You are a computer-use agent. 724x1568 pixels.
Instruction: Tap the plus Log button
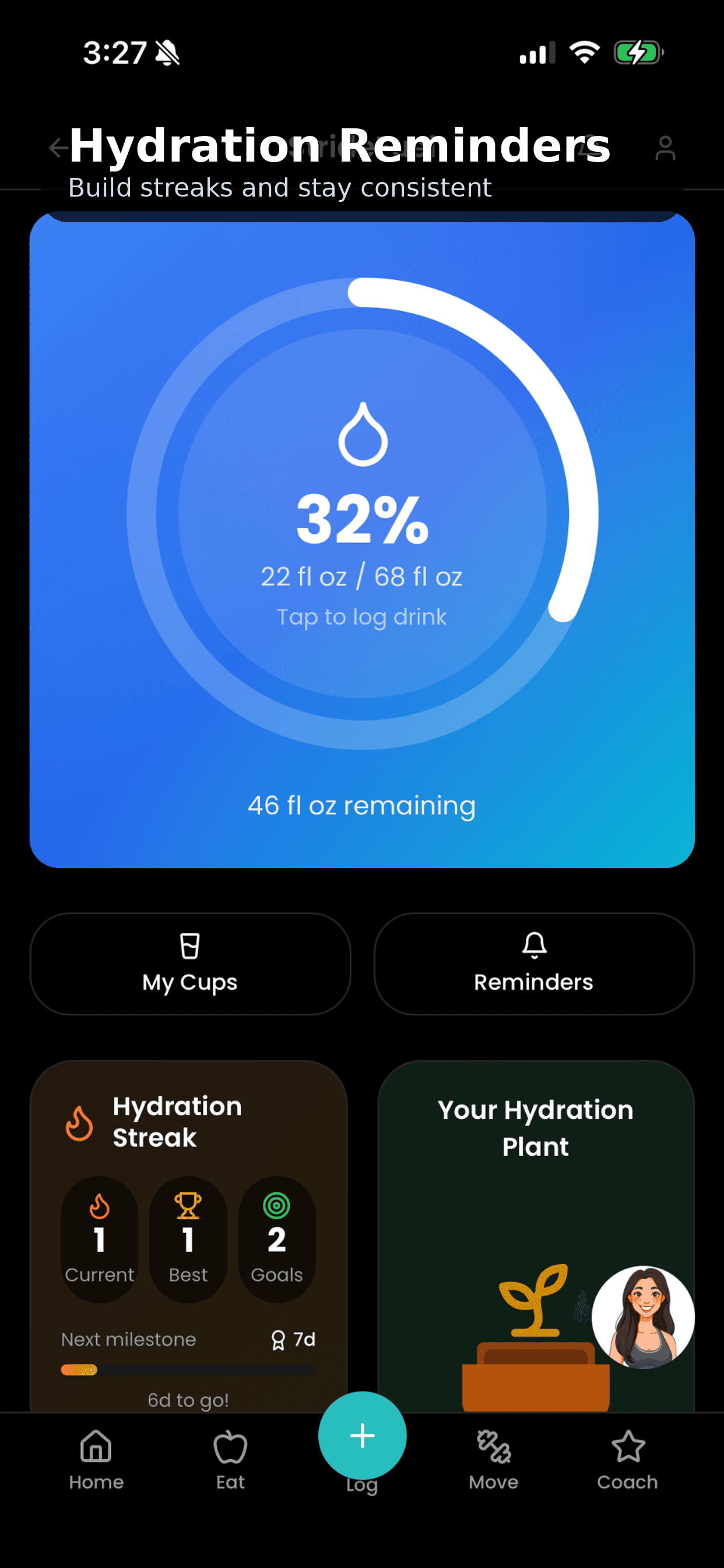click(x=362, y=1436)
